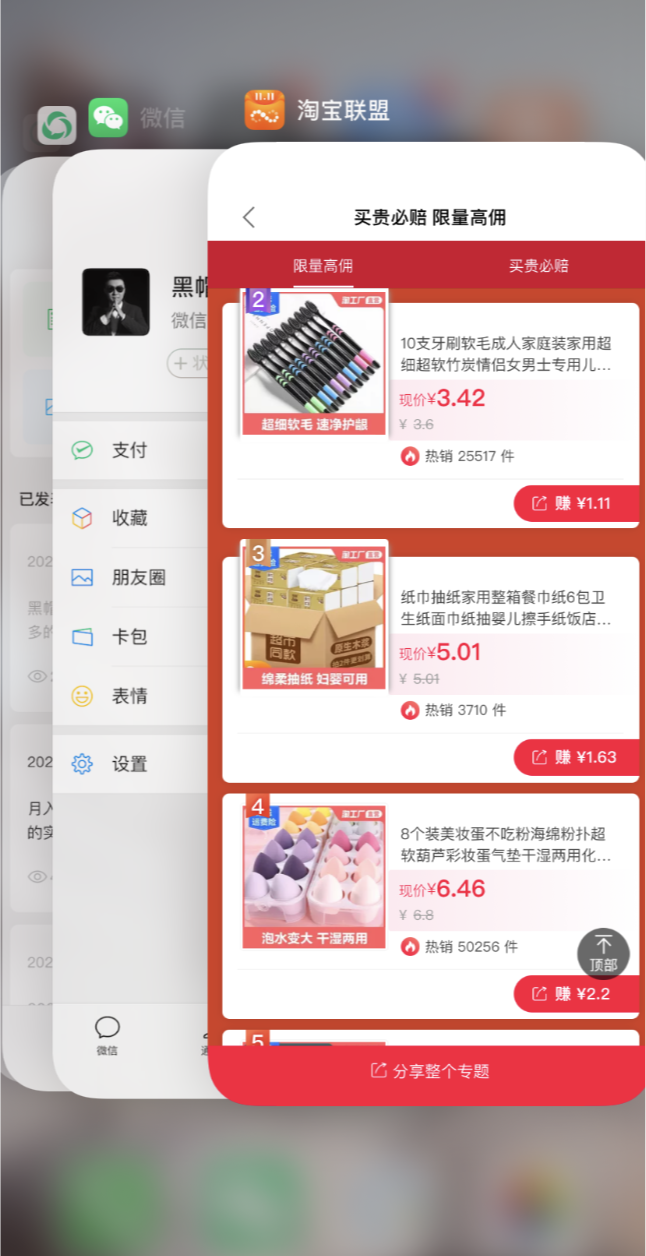The height and width of the screenshot is (1256, 646).
Task: Jump back to top with 顶部 button
Action: pyautogui.click(x=603, y=953)
